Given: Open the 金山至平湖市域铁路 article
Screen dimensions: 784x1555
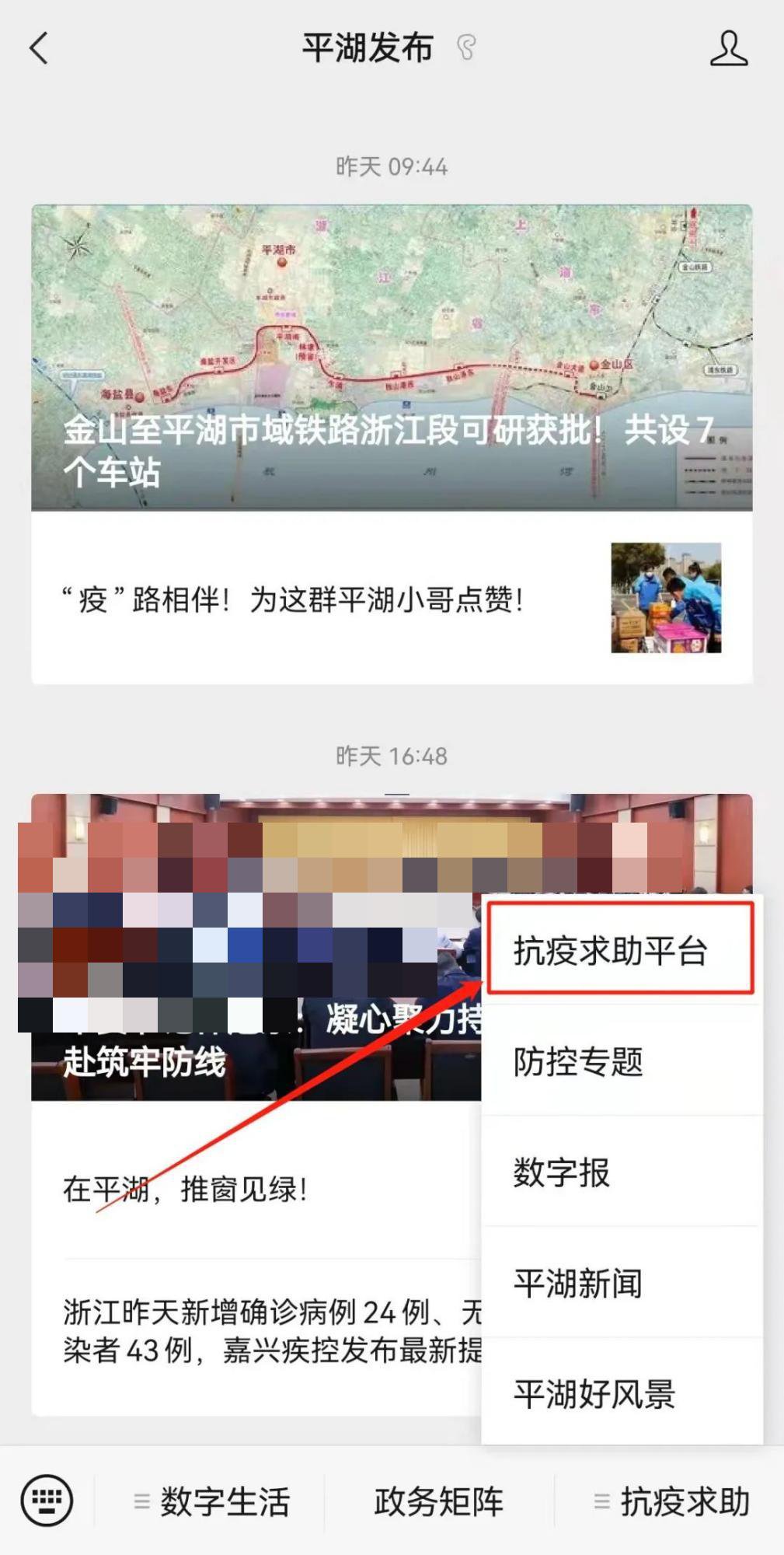Looking at the screenshot, I should pos(392,358).
